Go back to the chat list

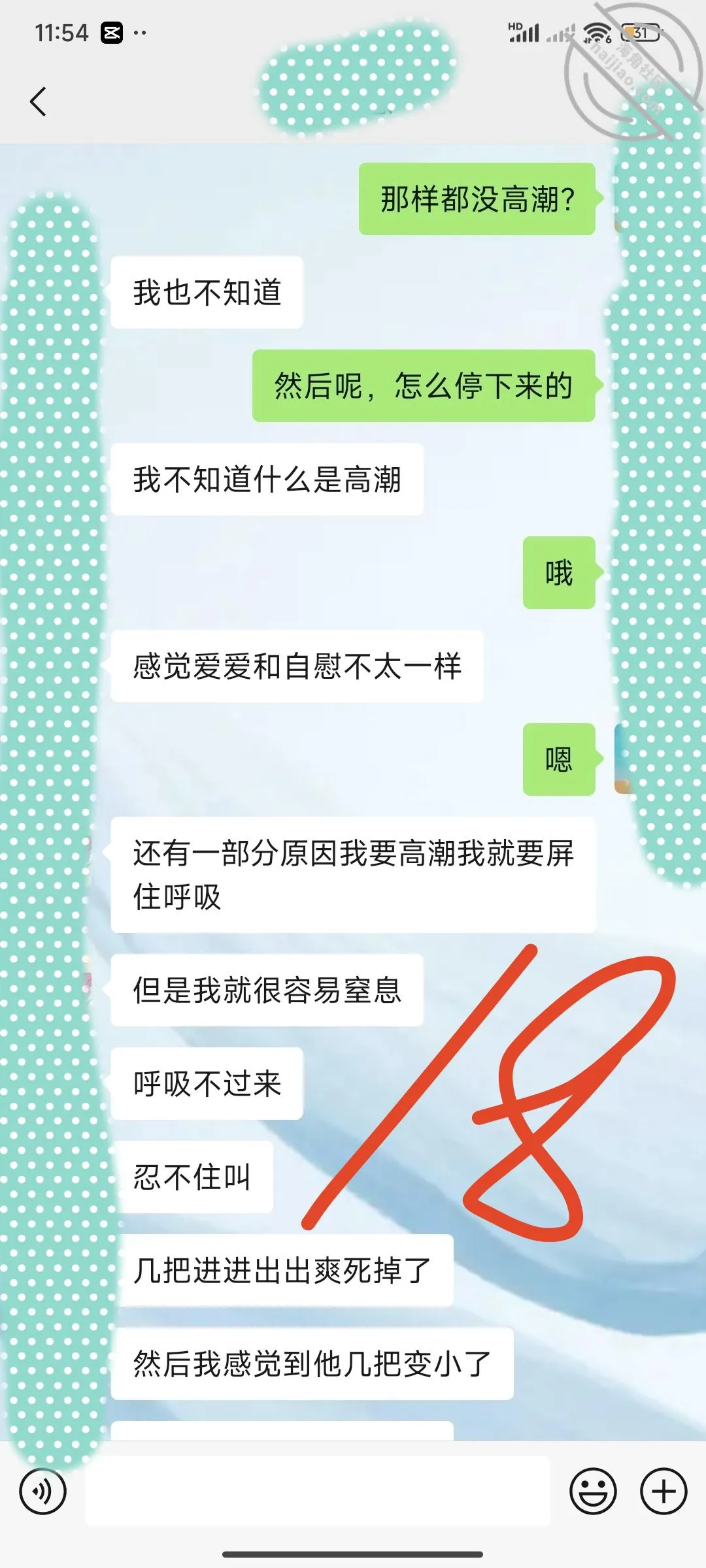[38, 102]
